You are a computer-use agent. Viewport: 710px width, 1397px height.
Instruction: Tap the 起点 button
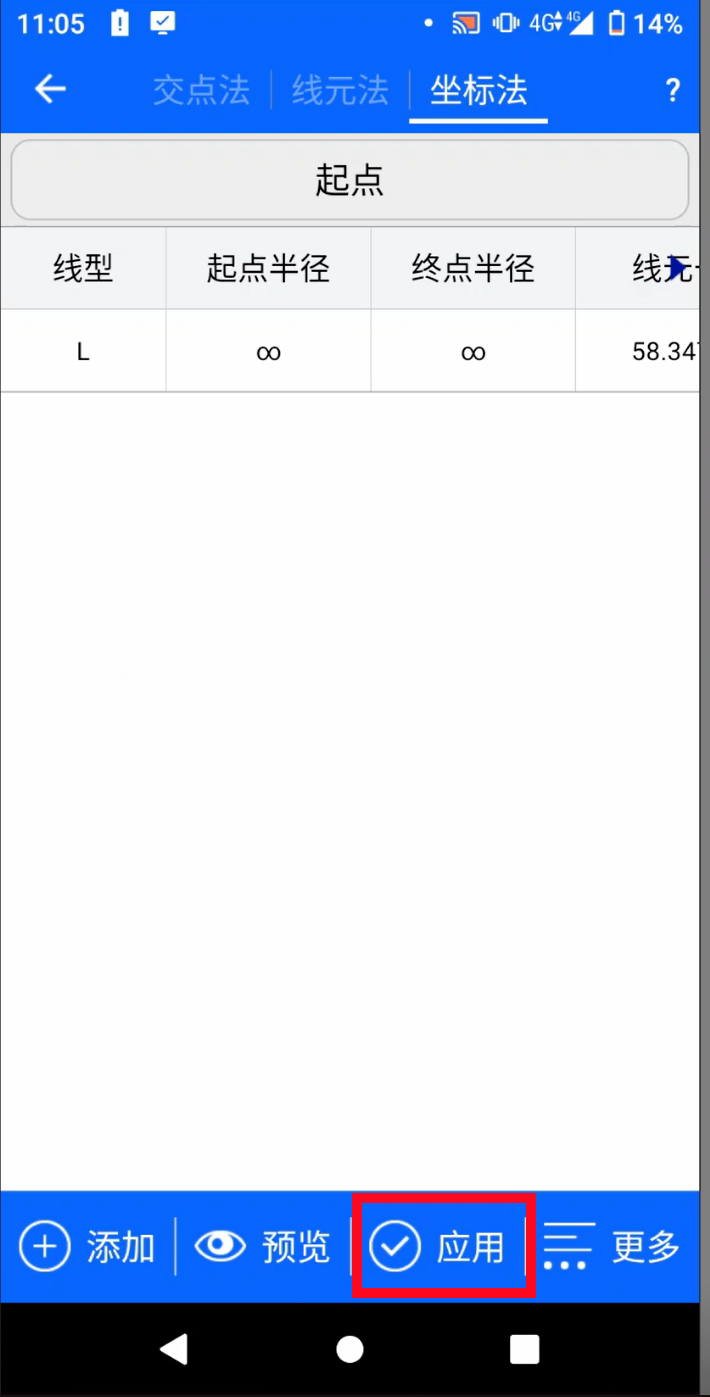[350, 180]
